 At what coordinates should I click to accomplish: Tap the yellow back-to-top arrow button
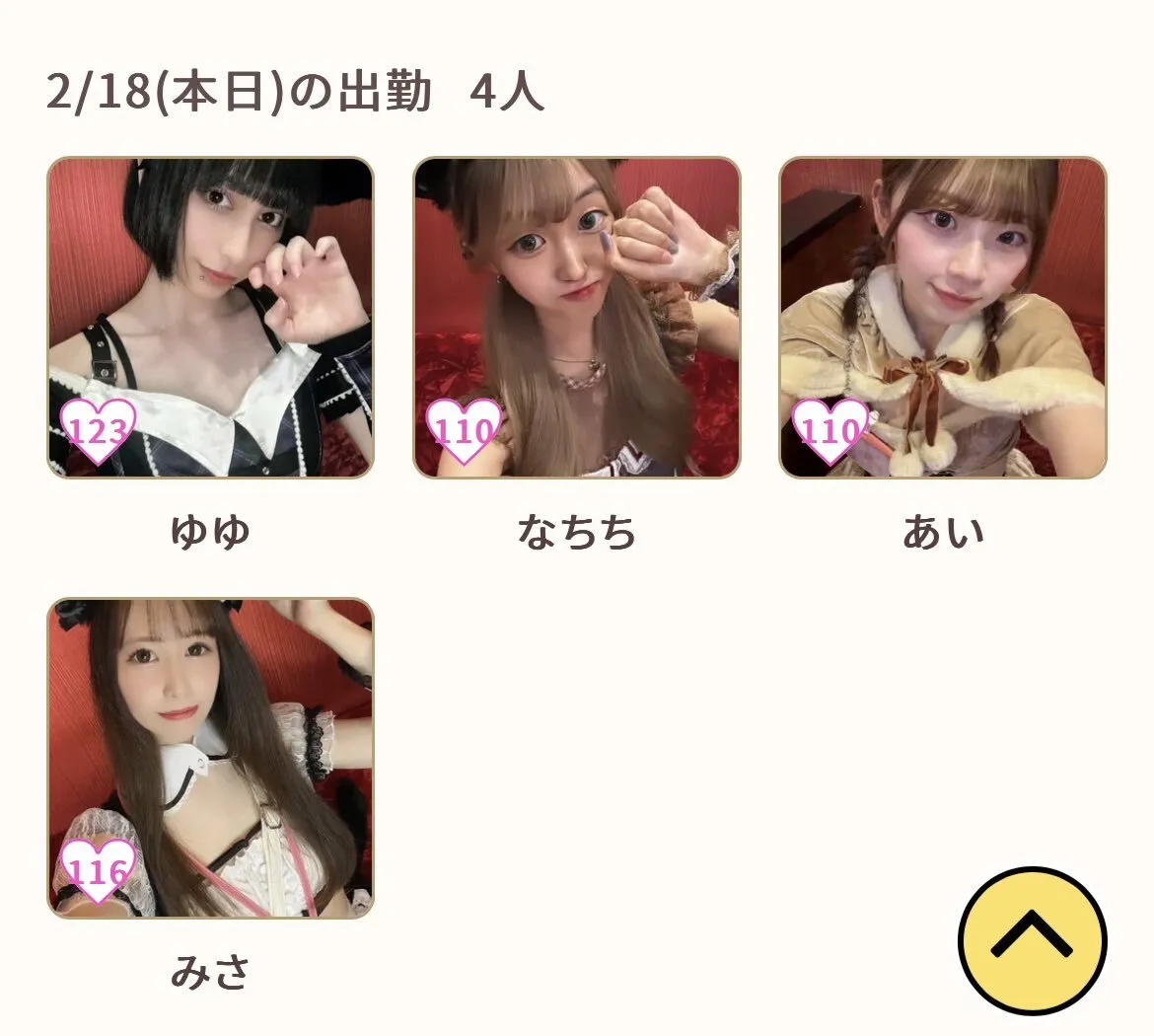pyautogui.click(x=1033, y=940)
